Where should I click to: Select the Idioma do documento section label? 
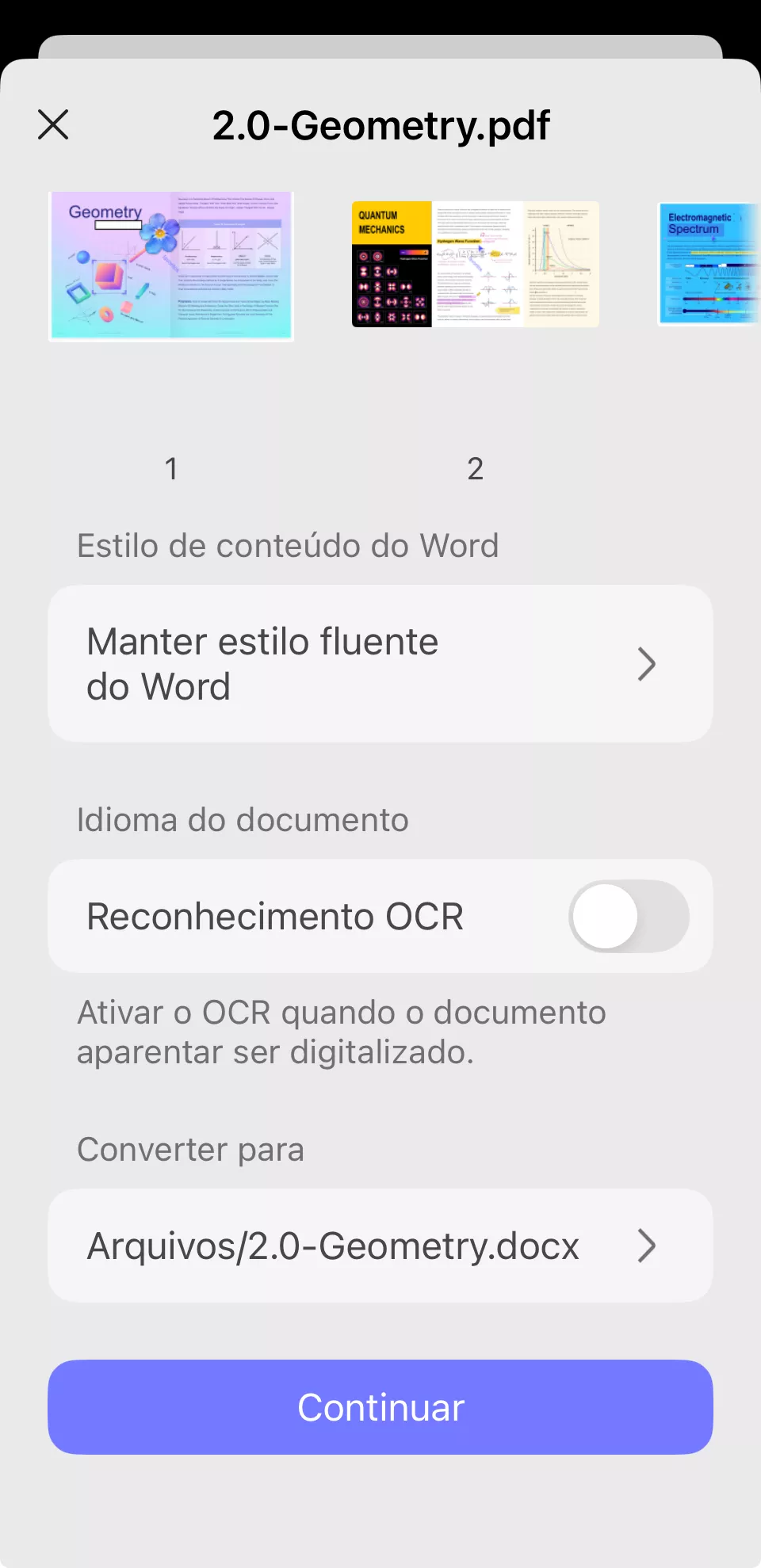(x=242, y=819)
